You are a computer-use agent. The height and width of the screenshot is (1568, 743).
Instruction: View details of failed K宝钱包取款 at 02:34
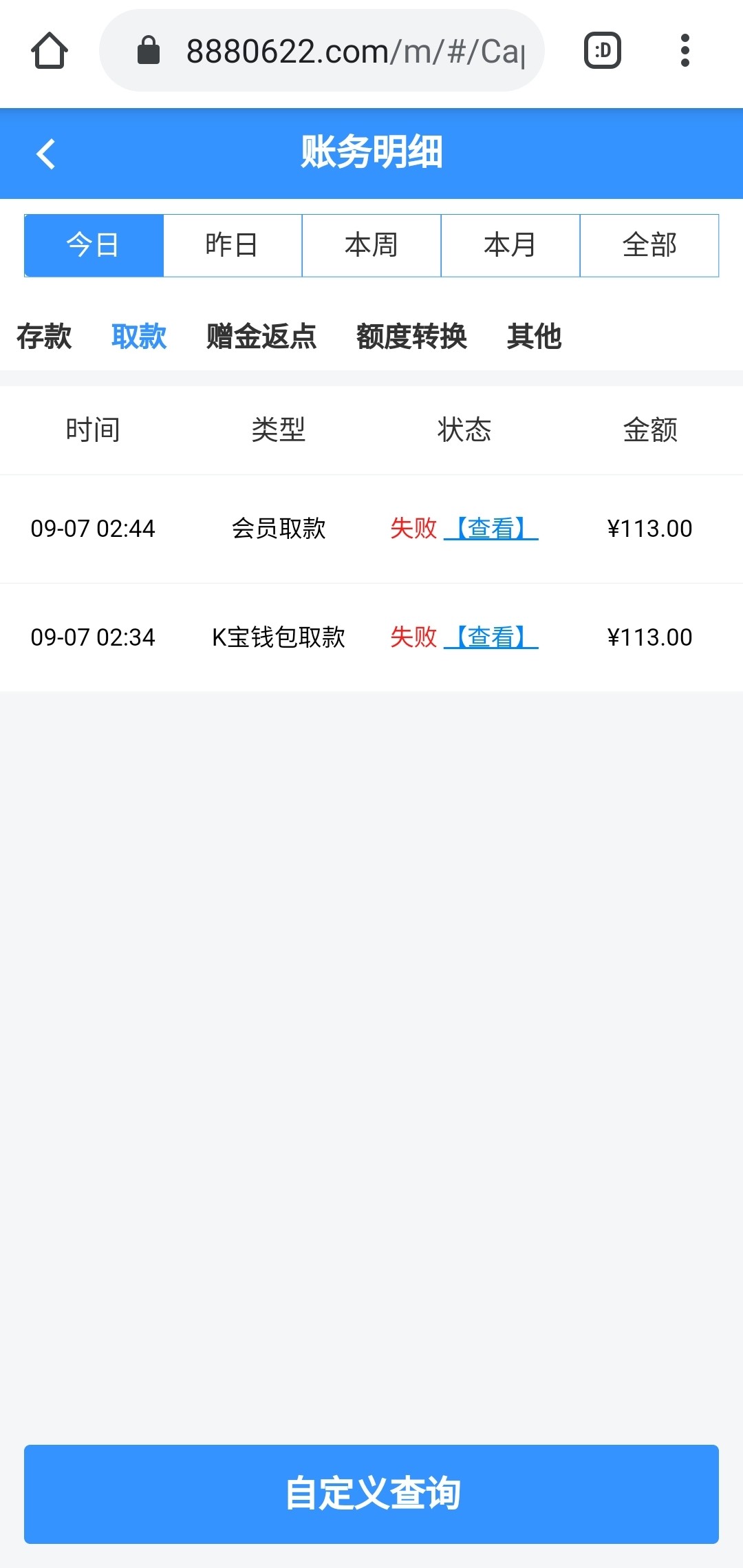(491, 637)
